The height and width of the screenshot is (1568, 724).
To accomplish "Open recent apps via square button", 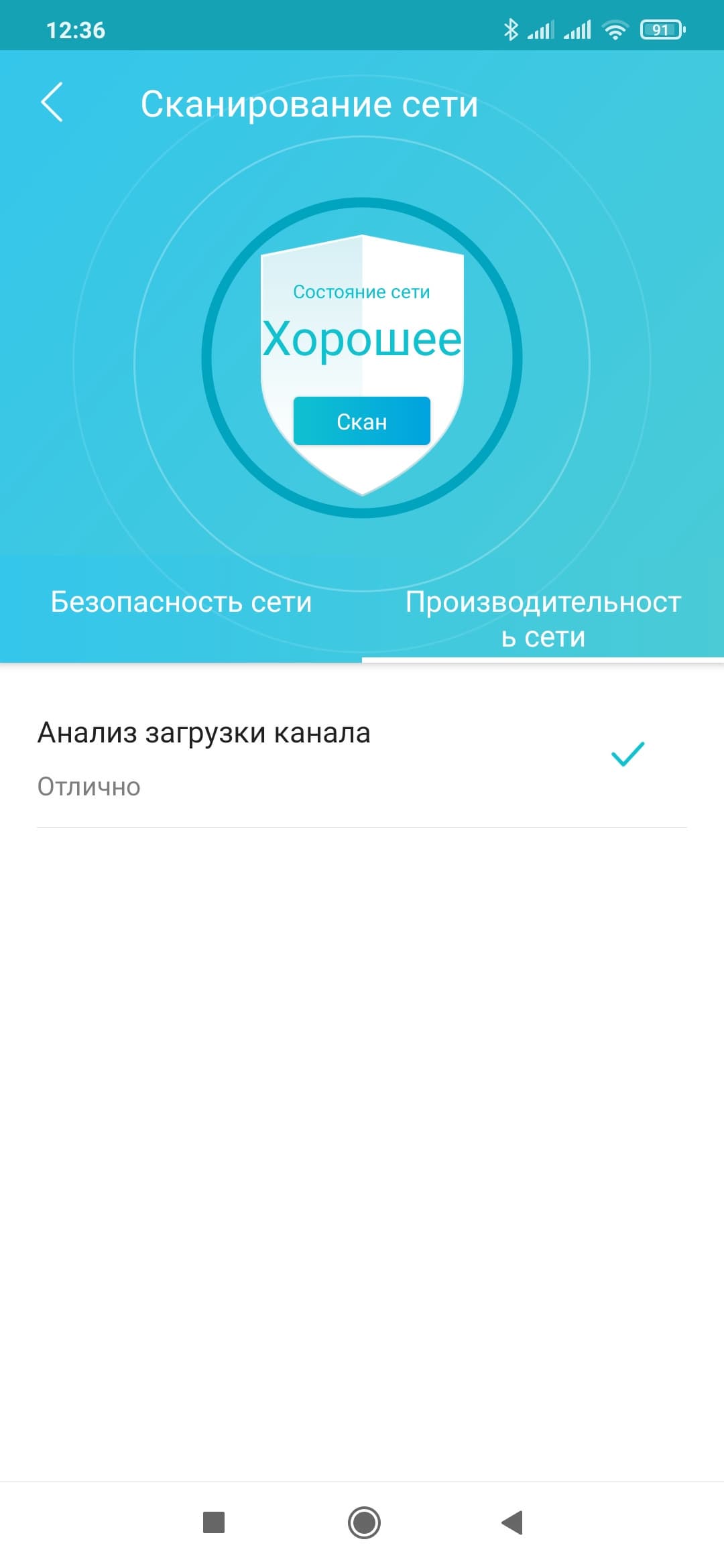I will 214,1522.
